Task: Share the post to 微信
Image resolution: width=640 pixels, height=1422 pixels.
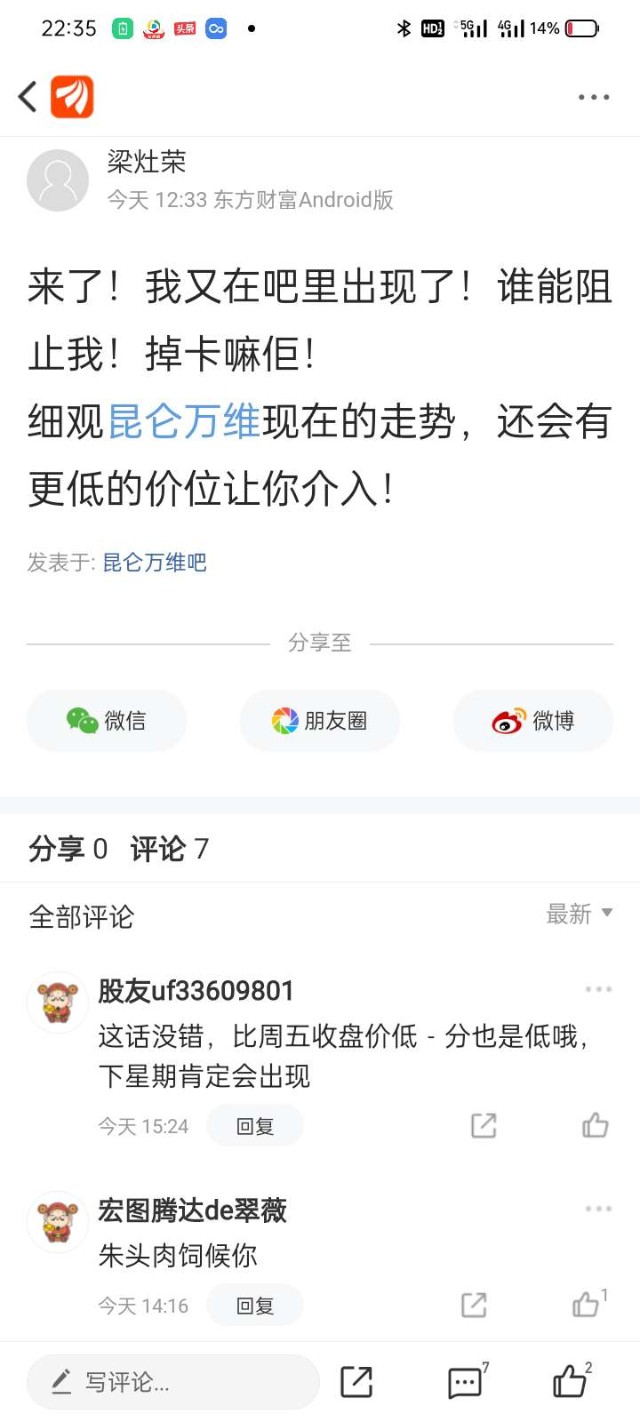Action: point(107,720)
